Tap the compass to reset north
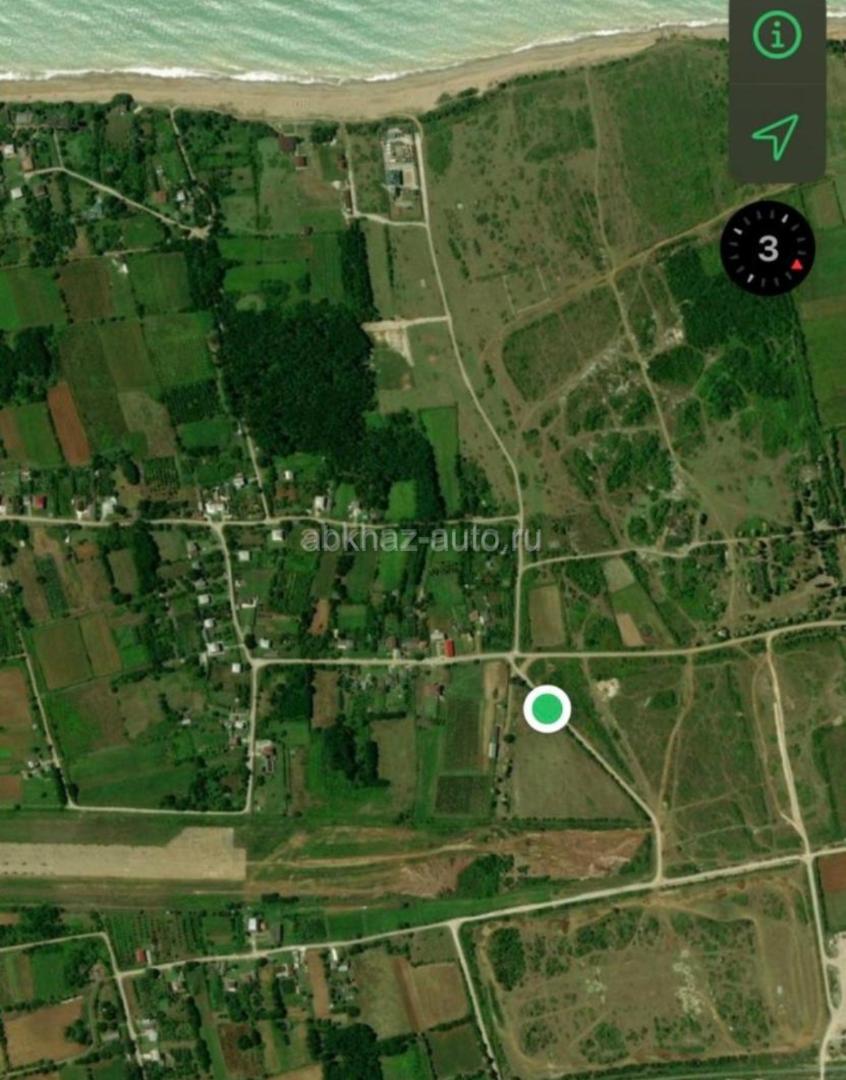The image size is (846, 1080). pyautogui.click(x=768, y=249)
